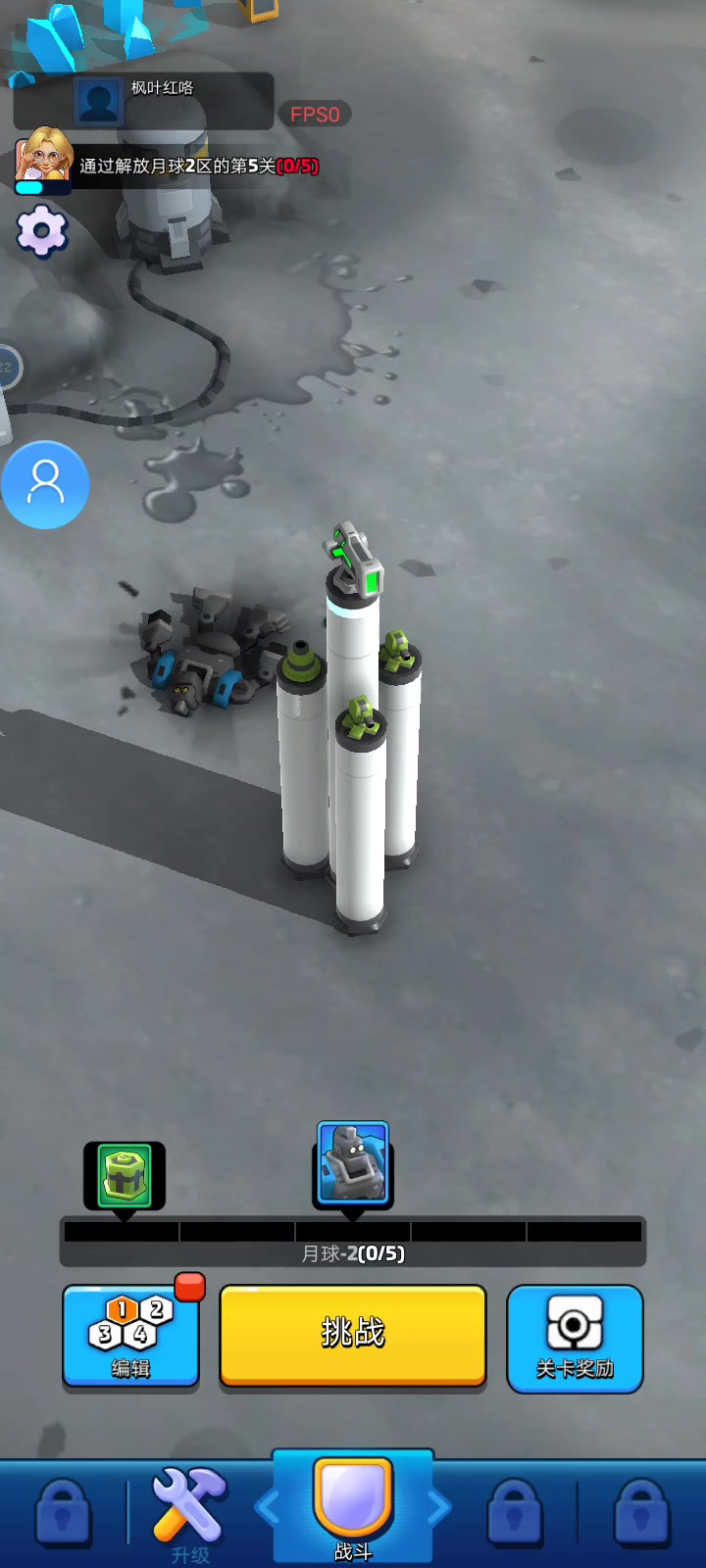Tap the left arrow beside 战斗
706x1568 pixels.
[266, 1507]
